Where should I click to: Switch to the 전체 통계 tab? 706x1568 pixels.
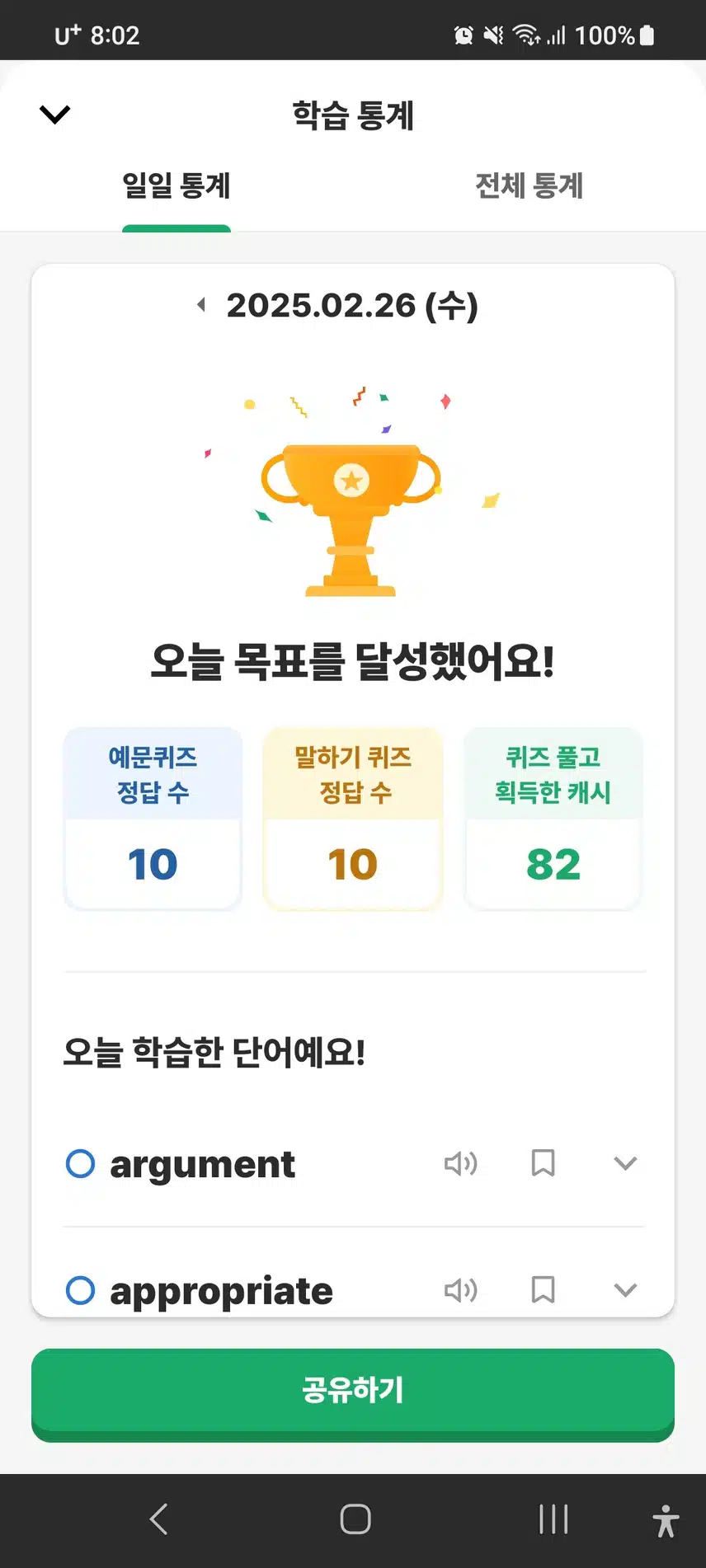click(x=529, y=186)
